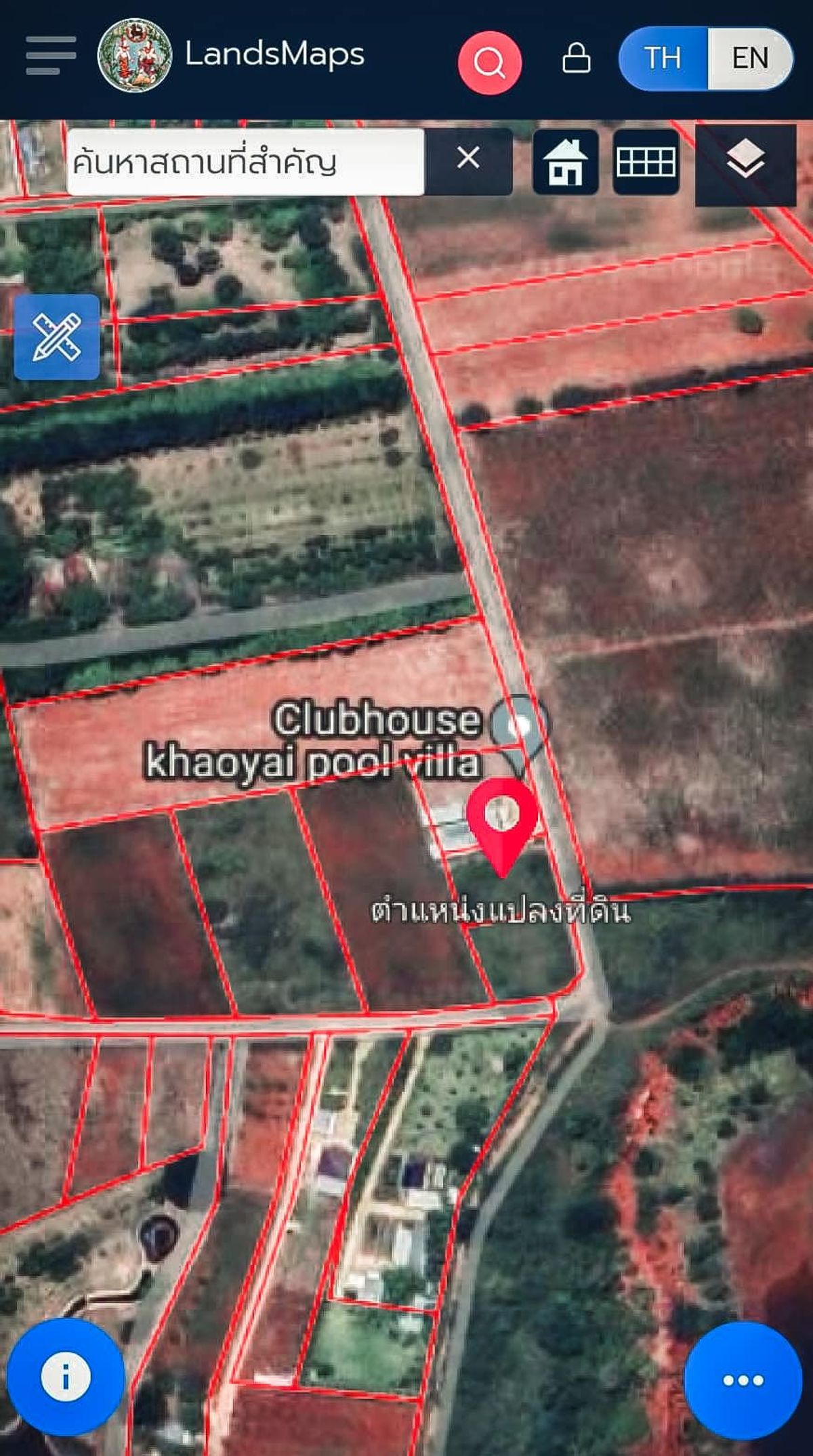
Task: Open the ruler measuring tool
Action: tap(57, 337)
